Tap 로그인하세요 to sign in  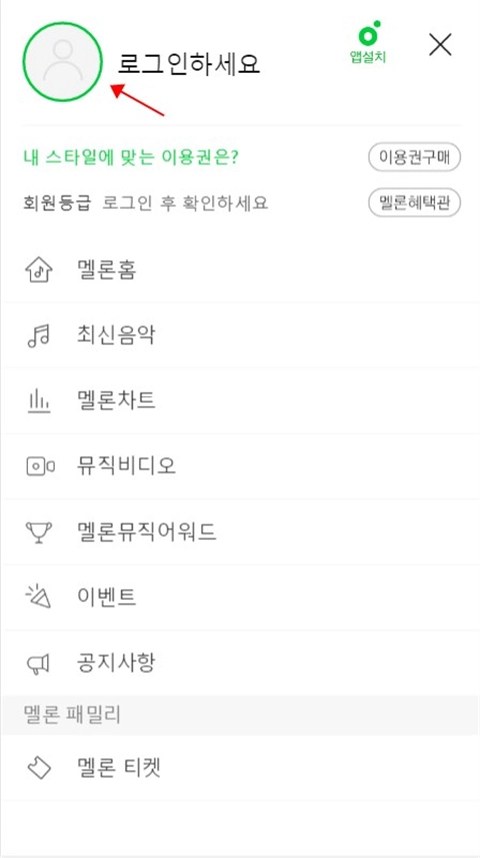pyautogui.click(x=189, y=64)
